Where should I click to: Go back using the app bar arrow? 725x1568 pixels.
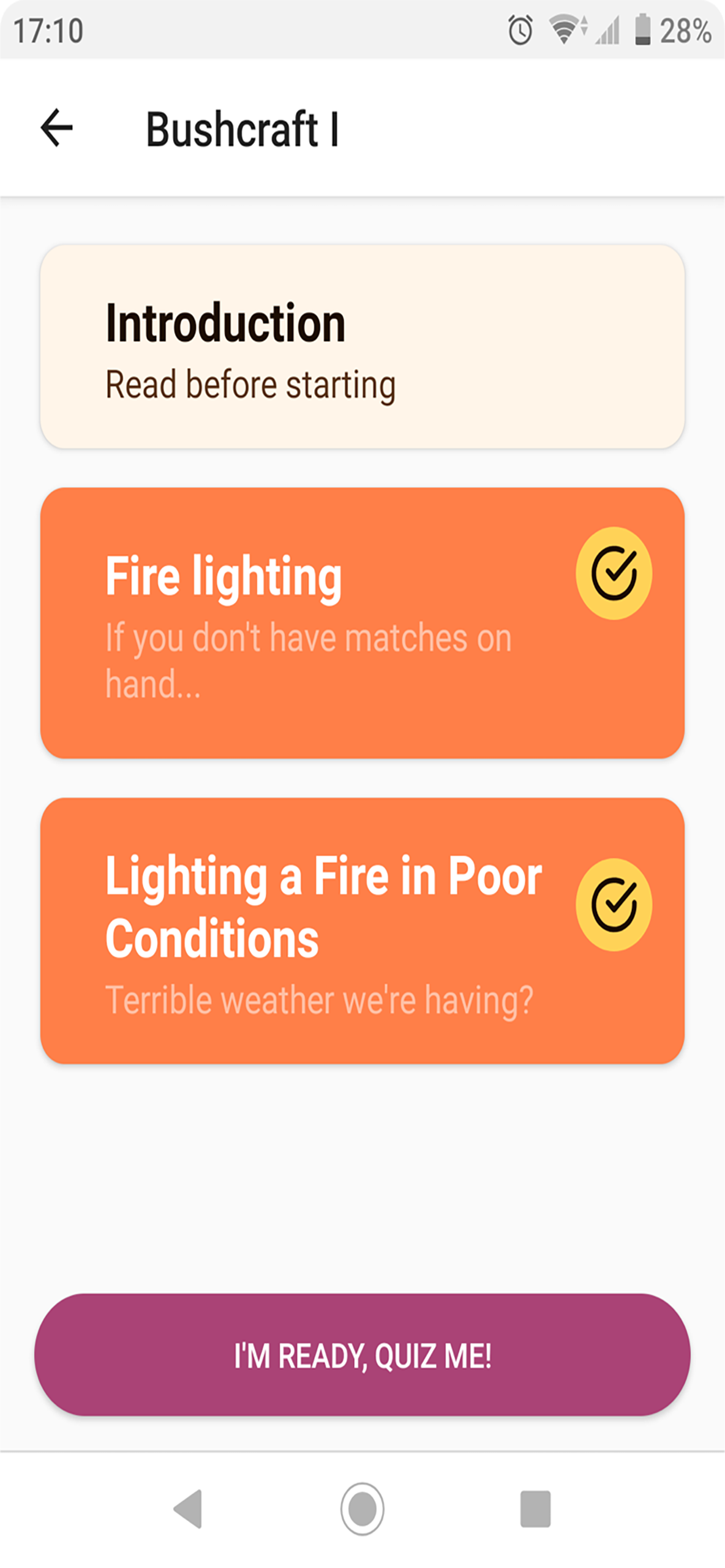tap(56, 128)
